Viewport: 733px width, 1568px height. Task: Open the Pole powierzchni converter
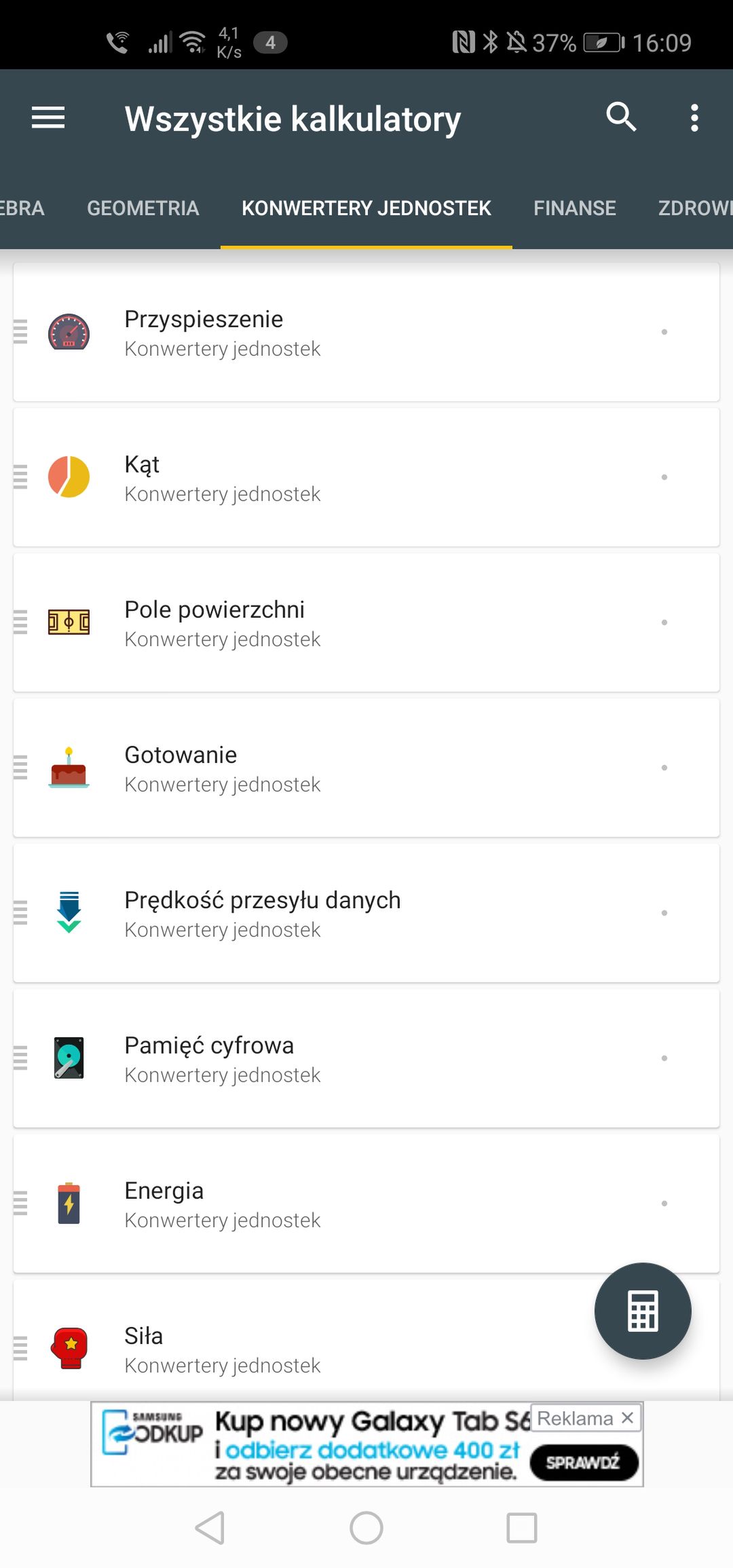click(366, 622)
